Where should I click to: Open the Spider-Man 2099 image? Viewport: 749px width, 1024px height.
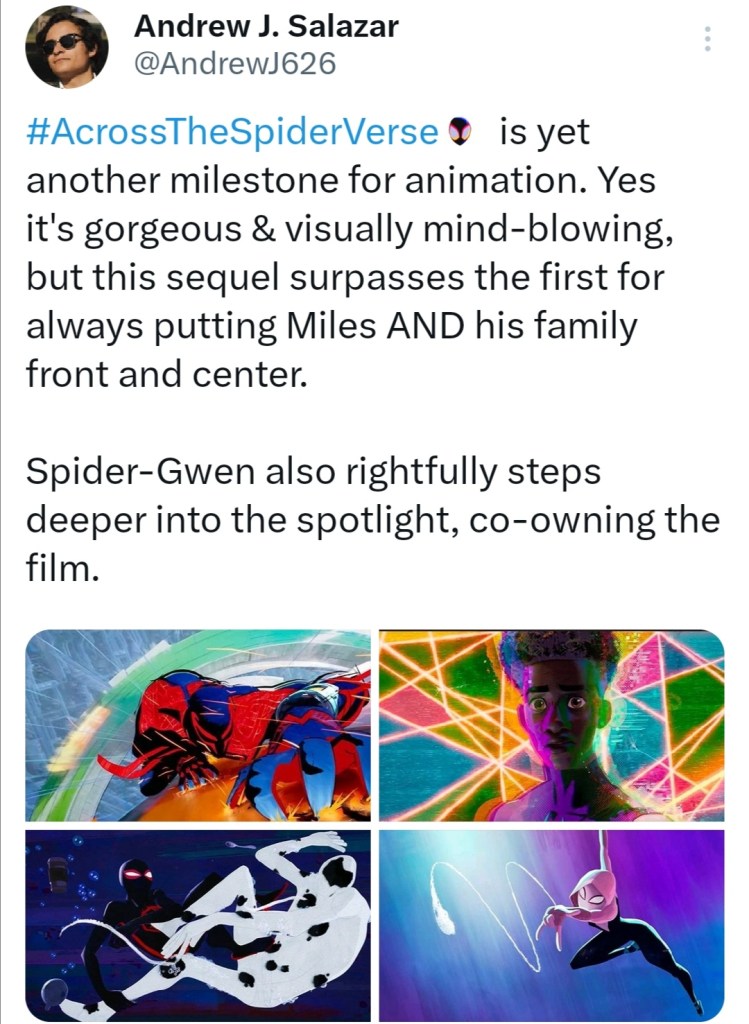(x=198, y=725)
